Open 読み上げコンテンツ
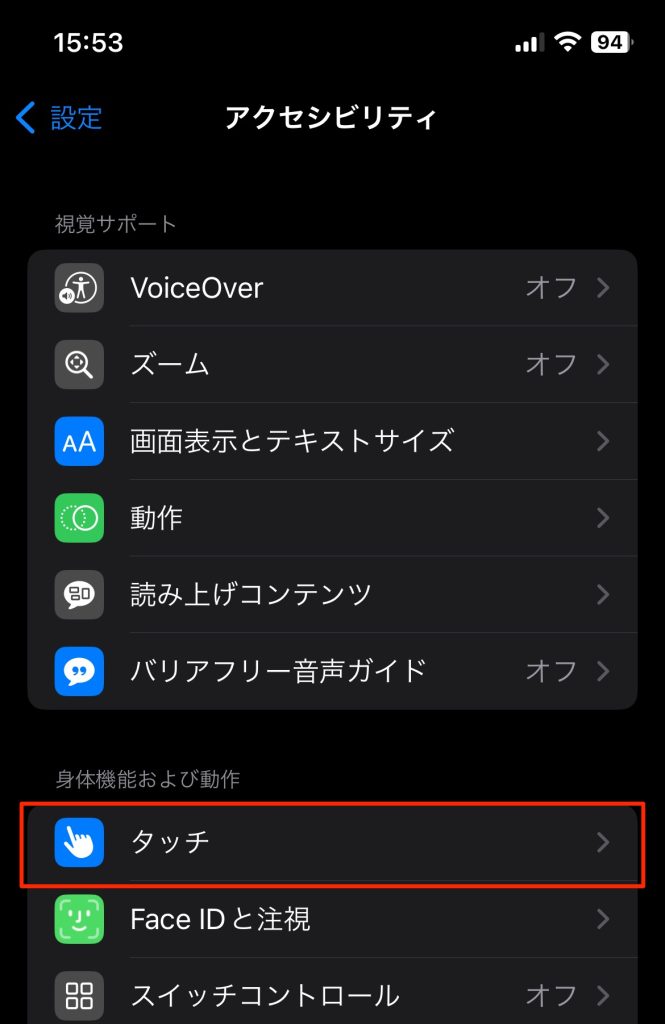Screen dimensions: 665x1024 click(x=332, y=595)
